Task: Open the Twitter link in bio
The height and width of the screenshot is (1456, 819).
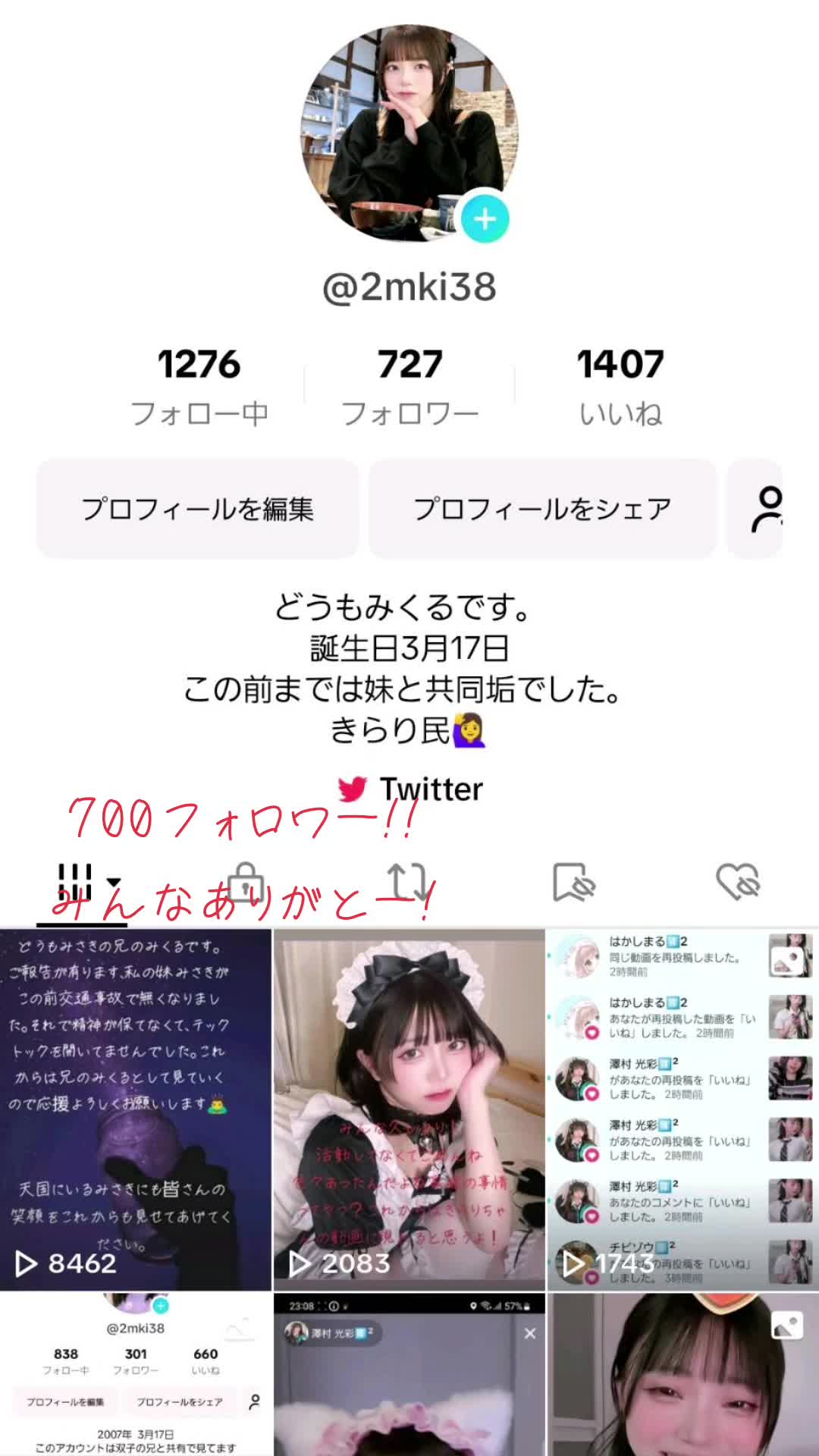Action: coord(411,789)
